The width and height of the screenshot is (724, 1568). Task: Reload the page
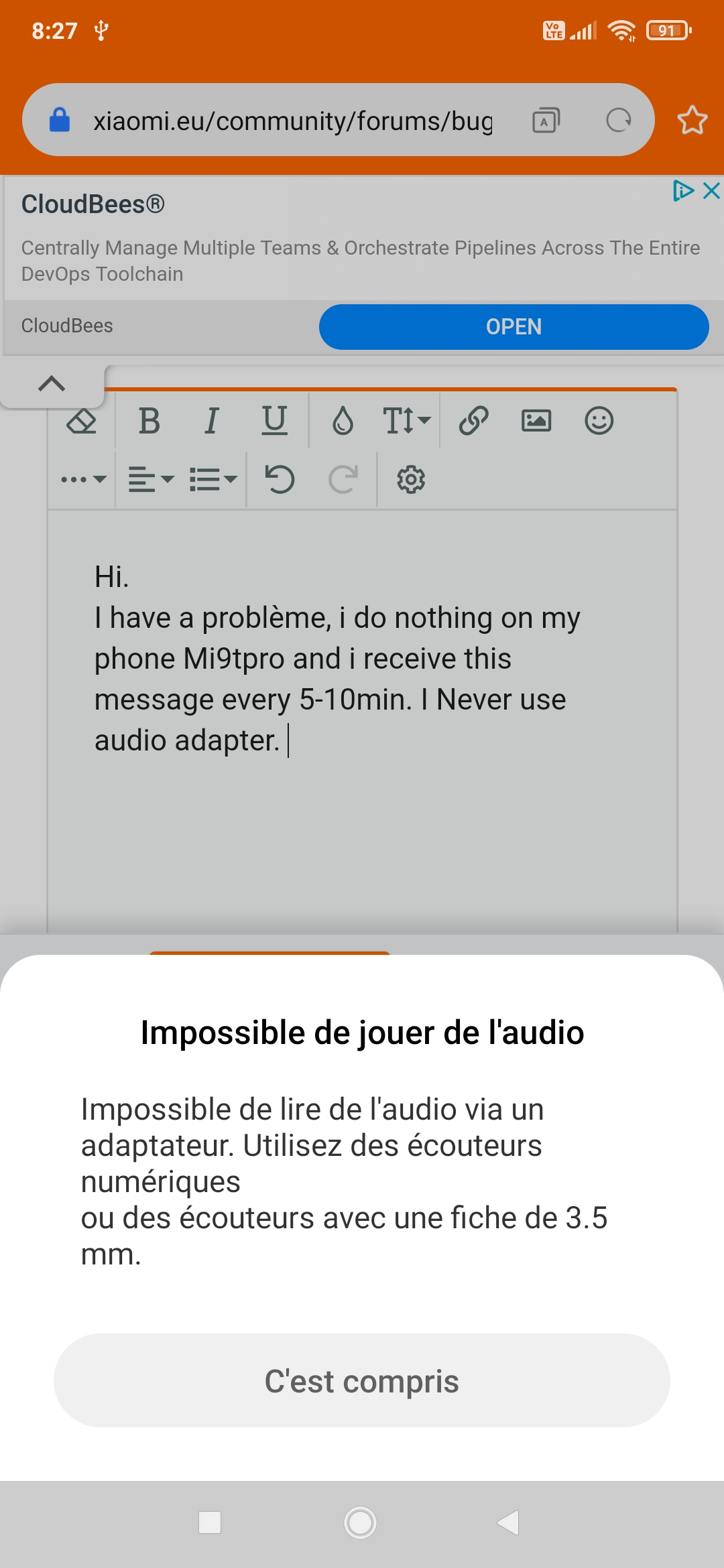pos(618,121)
